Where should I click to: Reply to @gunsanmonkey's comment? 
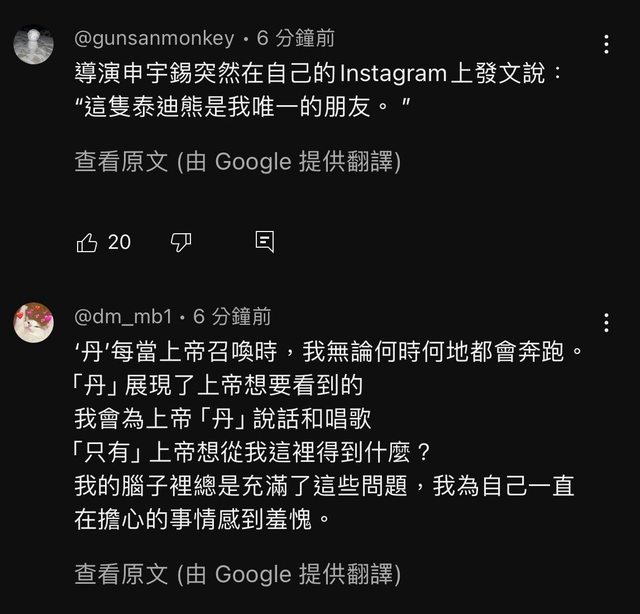265,241
